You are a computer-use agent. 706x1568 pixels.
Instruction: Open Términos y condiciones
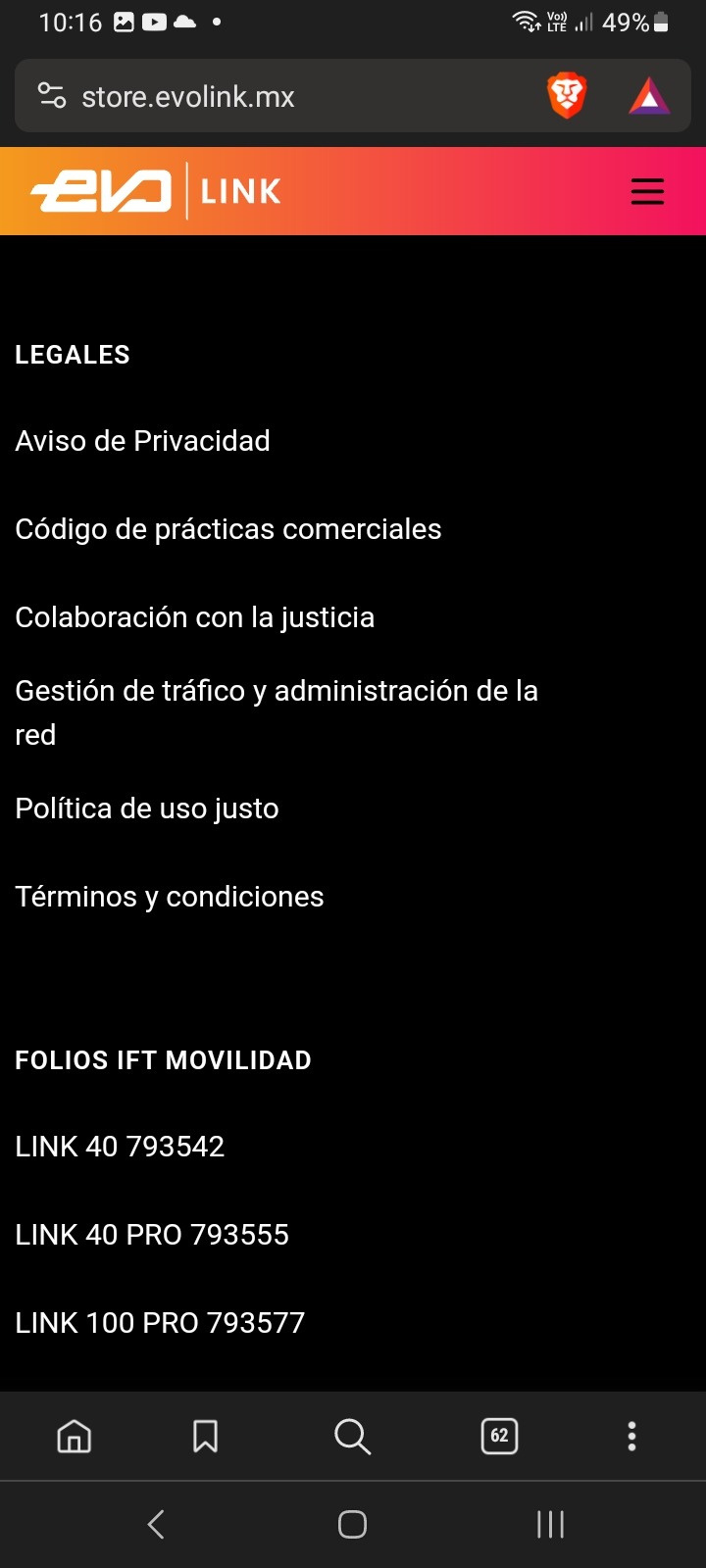click(170, 897)
